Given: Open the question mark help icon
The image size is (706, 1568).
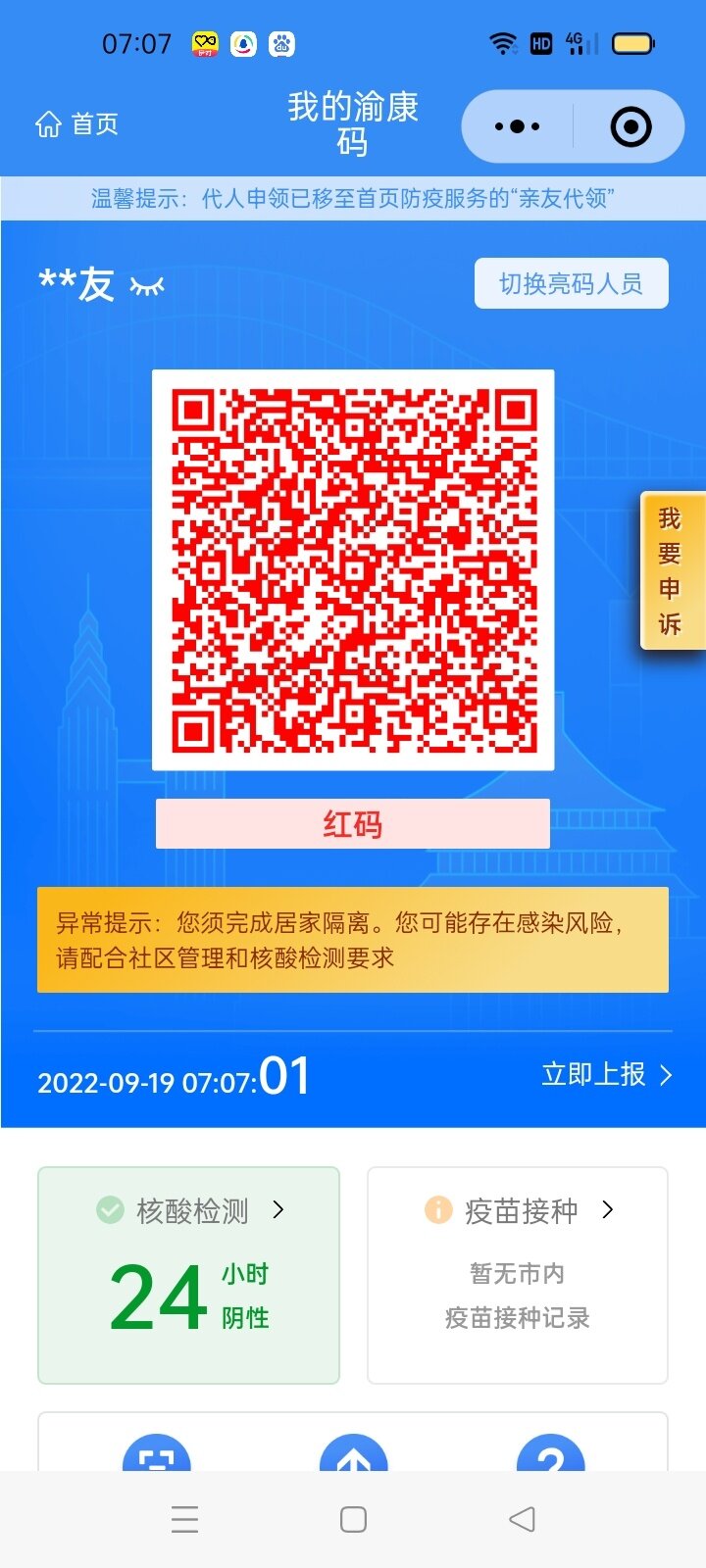Looking at the screenshot, I should [551, 1455].
